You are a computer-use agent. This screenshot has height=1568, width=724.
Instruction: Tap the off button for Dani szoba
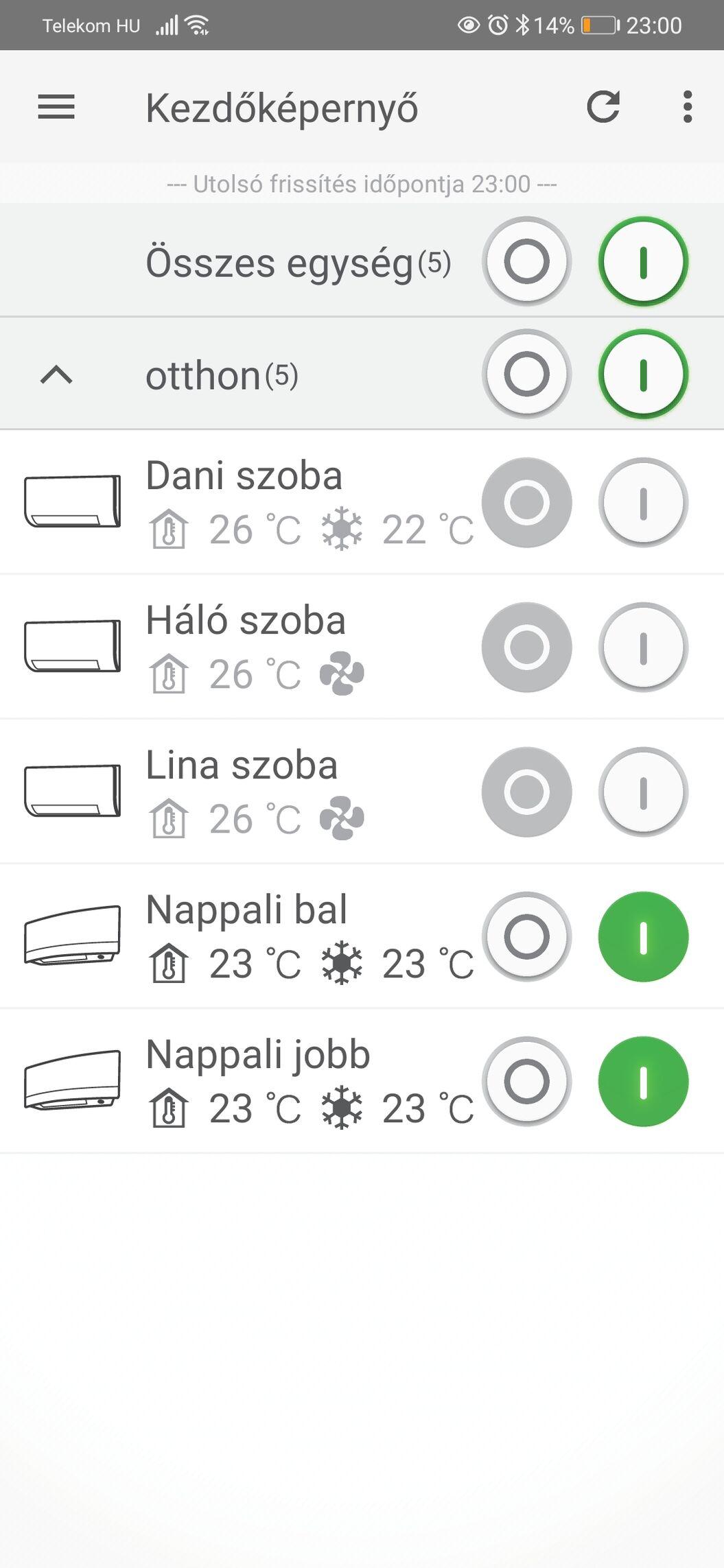tap(527, 503)
